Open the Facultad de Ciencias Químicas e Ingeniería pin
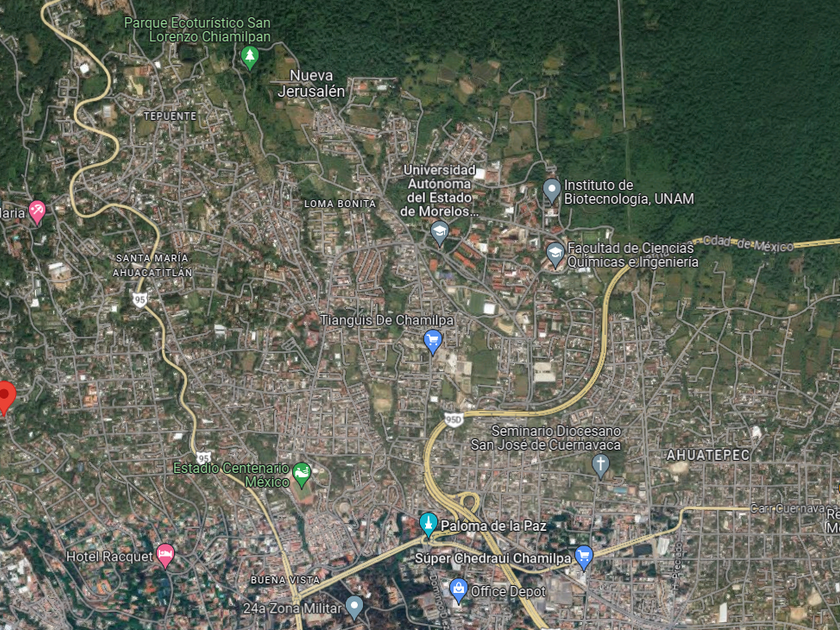 556,254
